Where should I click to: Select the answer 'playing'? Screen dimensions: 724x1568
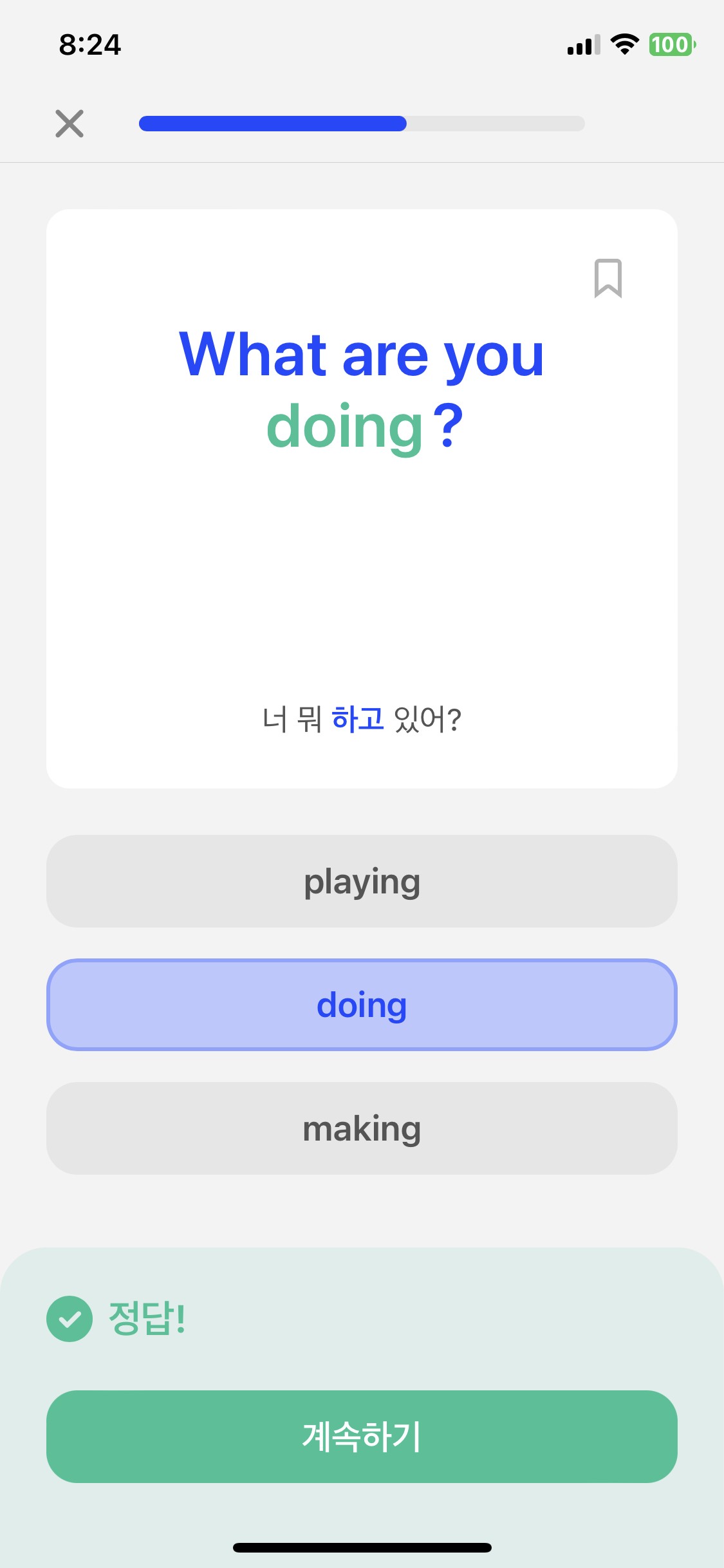pyautogui.click(x=362, y=881)
